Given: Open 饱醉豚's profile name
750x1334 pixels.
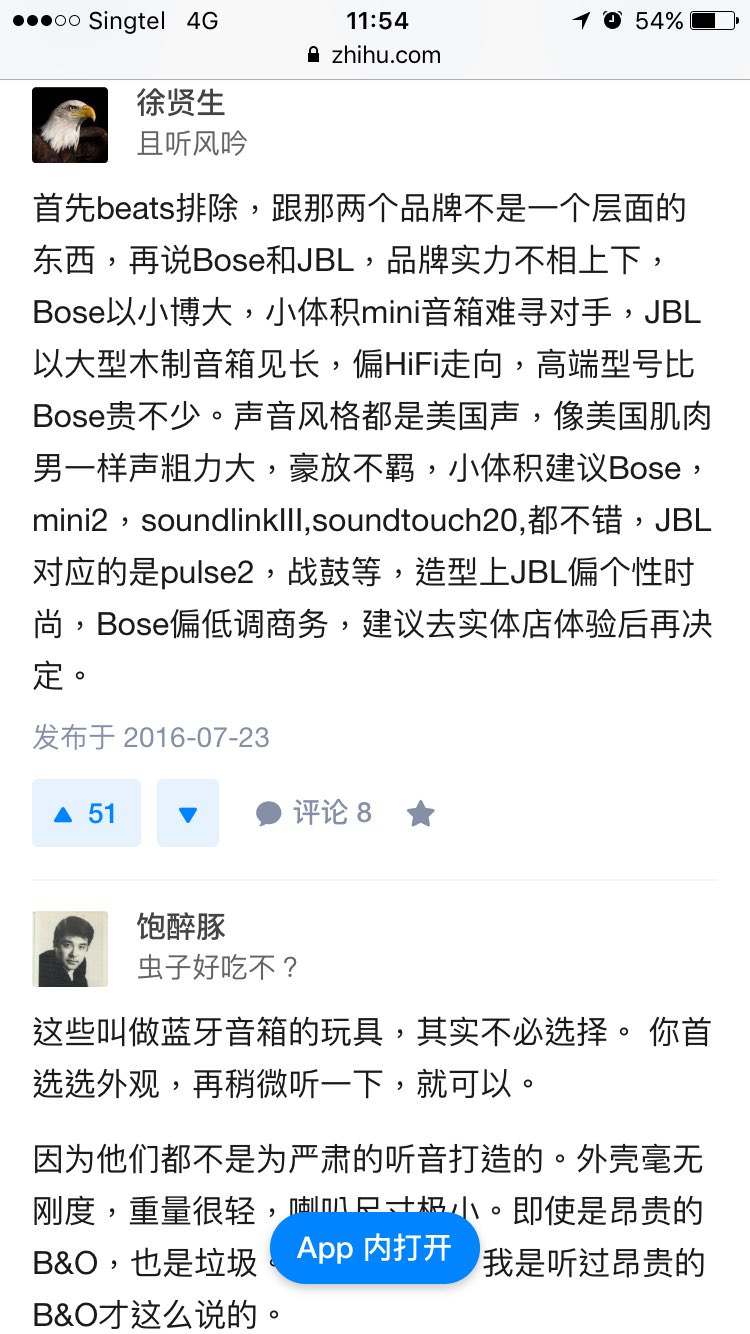Looking at the screenshot, I should 181,927.
